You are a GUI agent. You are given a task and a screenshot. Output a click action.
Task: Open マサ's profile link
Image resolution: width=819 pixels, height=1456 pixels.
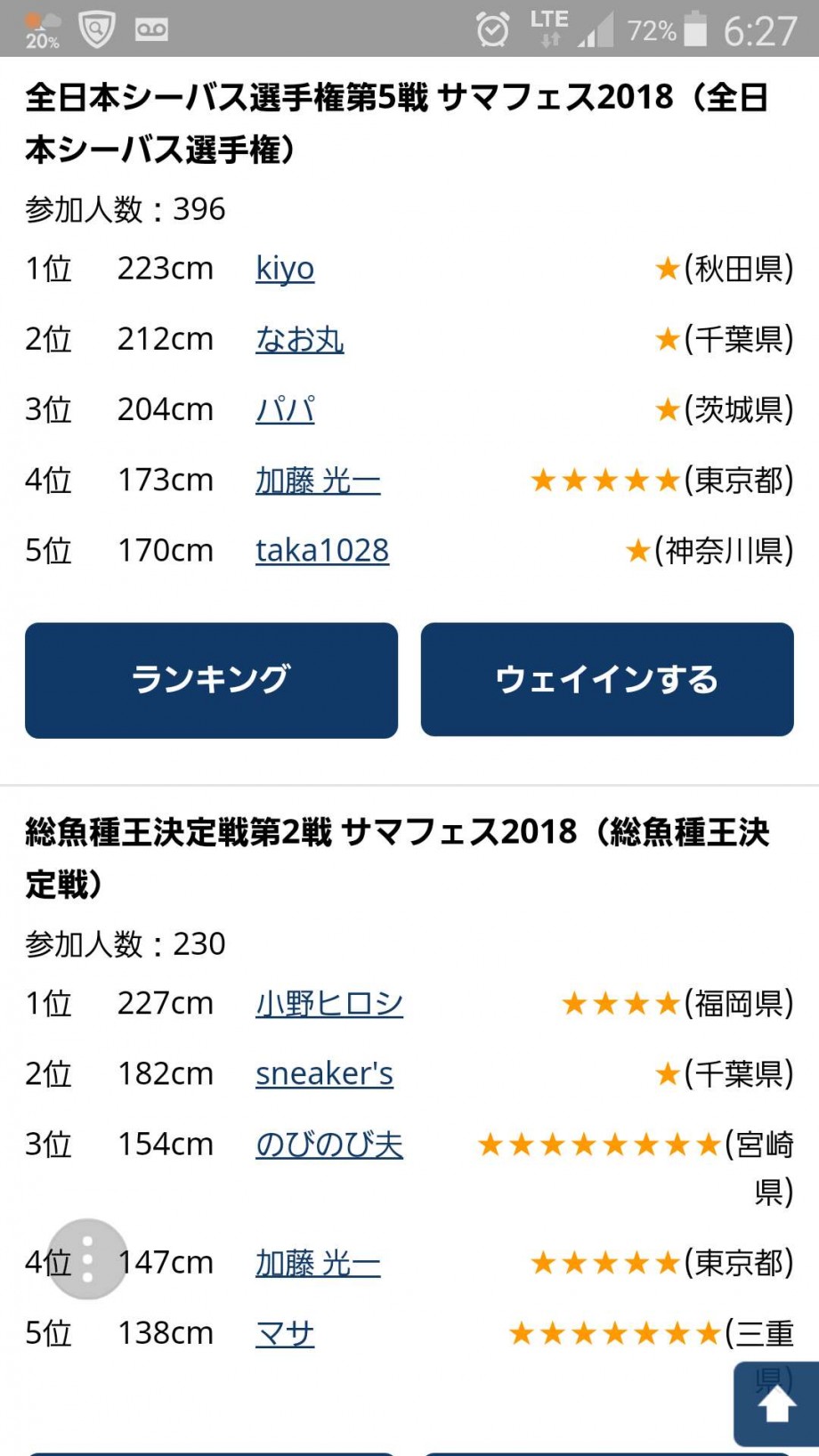pos(285,1333)
